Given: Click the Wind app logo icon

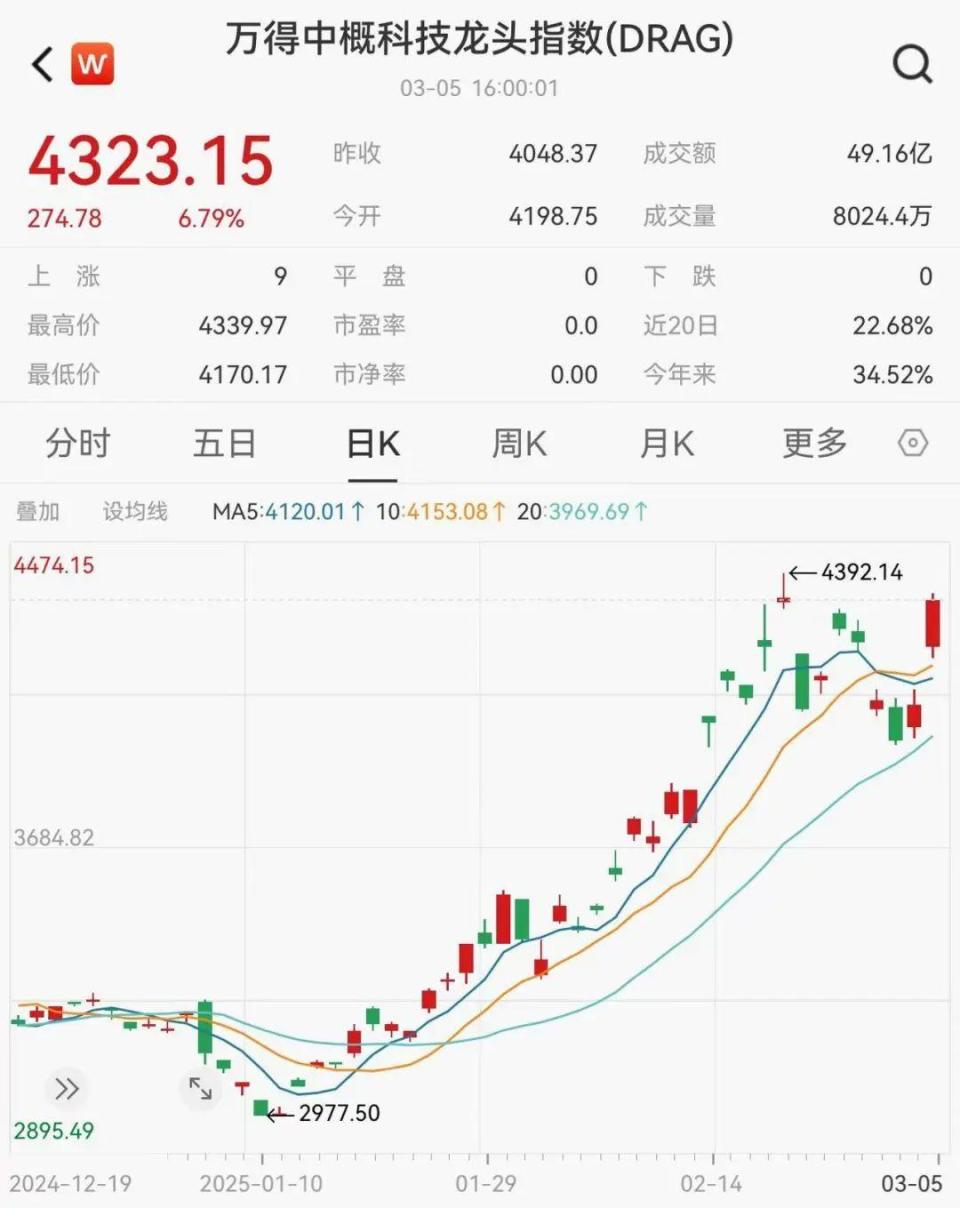Looking at the screenshot, I should tap(93, 64).
